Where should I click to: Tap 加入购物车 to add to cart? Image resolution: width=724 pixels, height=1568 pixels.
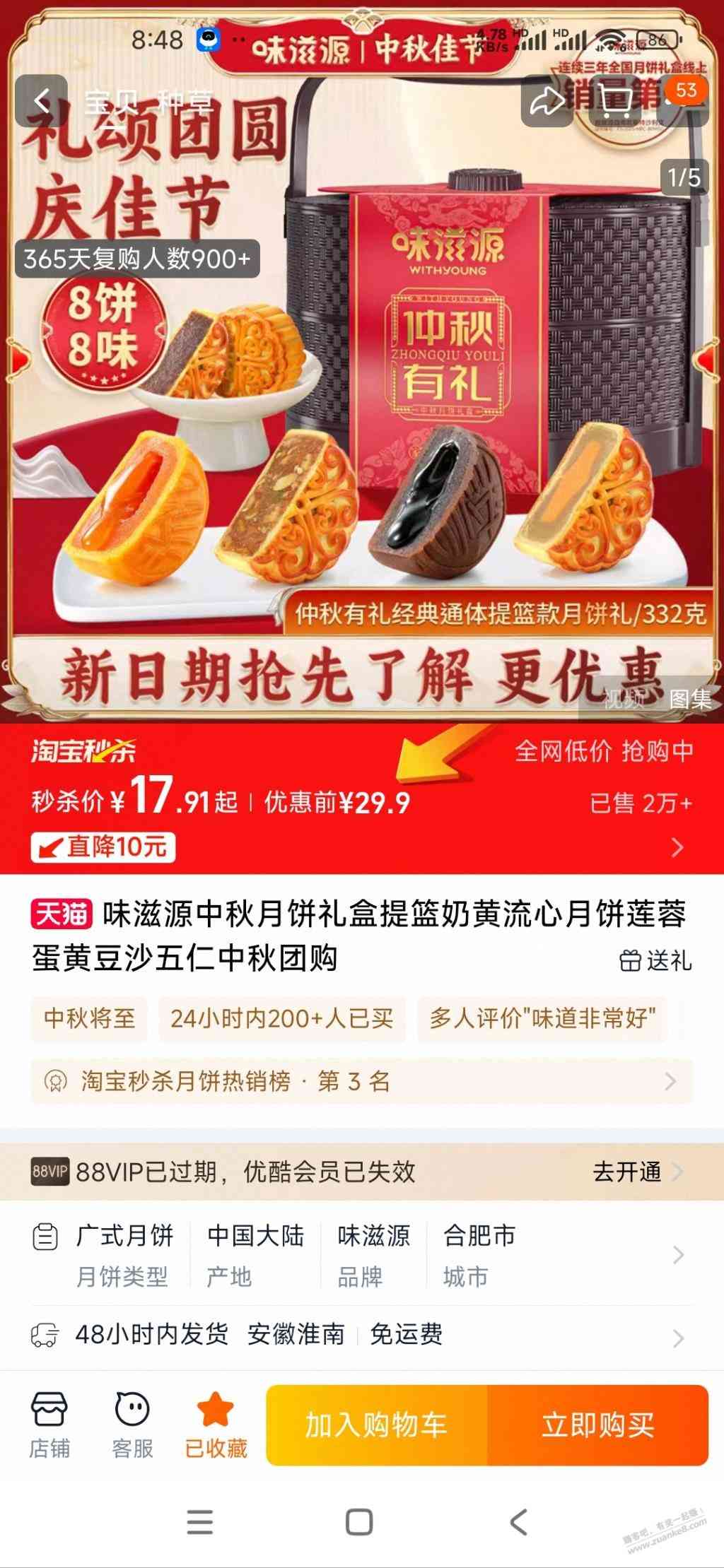coord(376,1425)
